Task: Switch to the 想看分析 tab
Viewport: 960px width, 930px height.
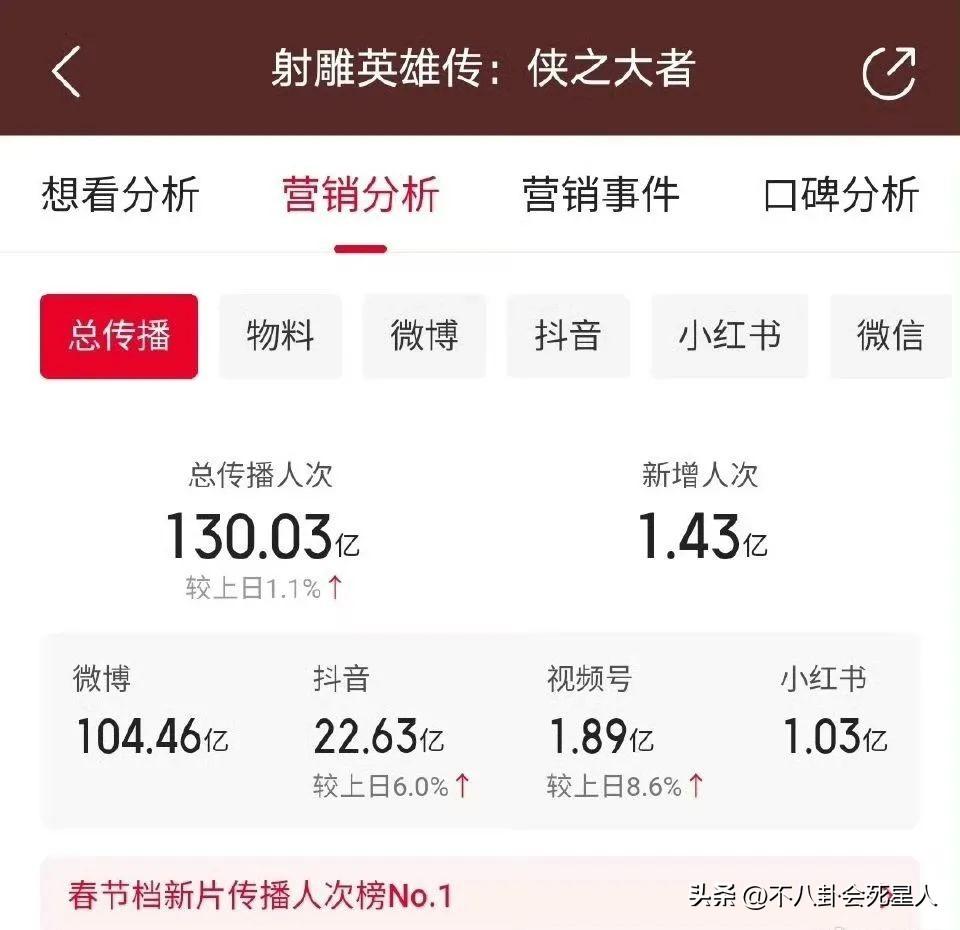Action: click(x=121, y=194)
